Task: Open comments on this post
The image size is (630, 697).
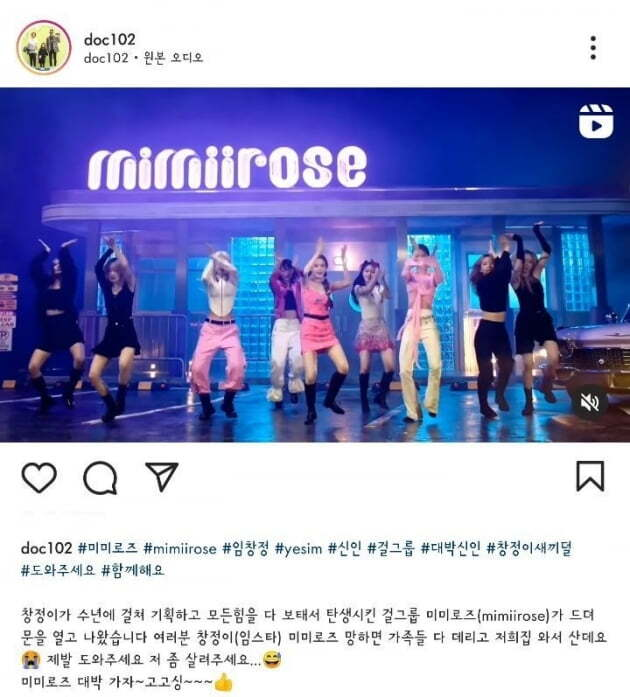Action: [100, 477]
